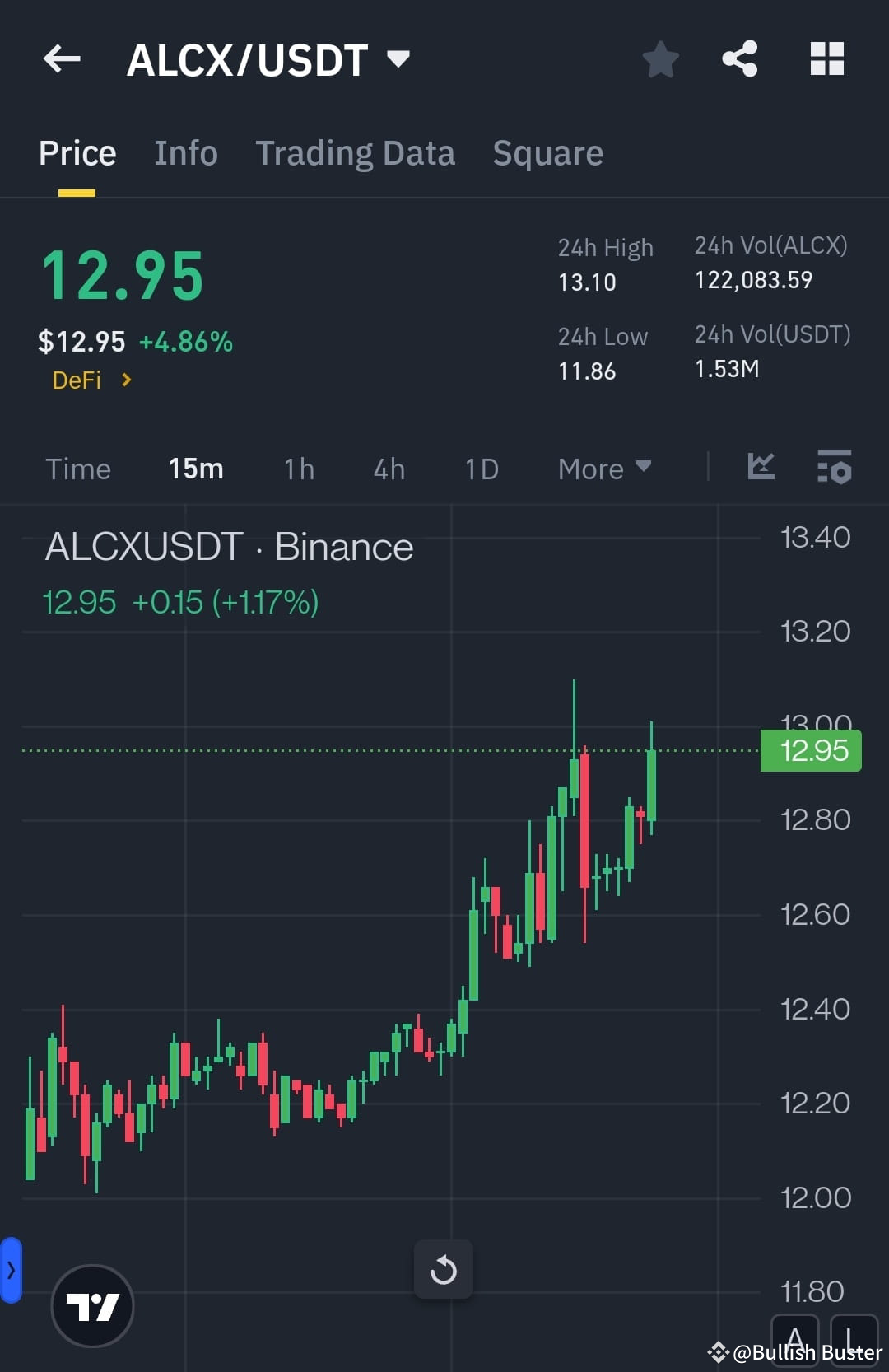
Task: Open the indicator settings gear icon
Action: (x=834, y=468)
